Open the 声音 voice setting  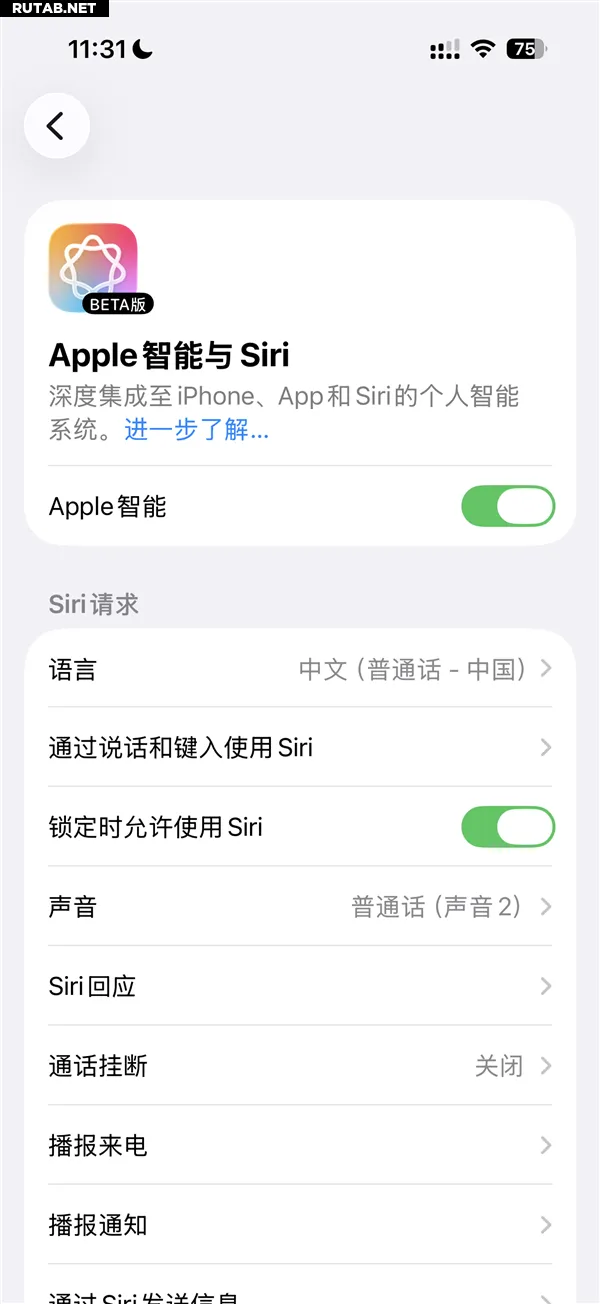pos(300,907)
